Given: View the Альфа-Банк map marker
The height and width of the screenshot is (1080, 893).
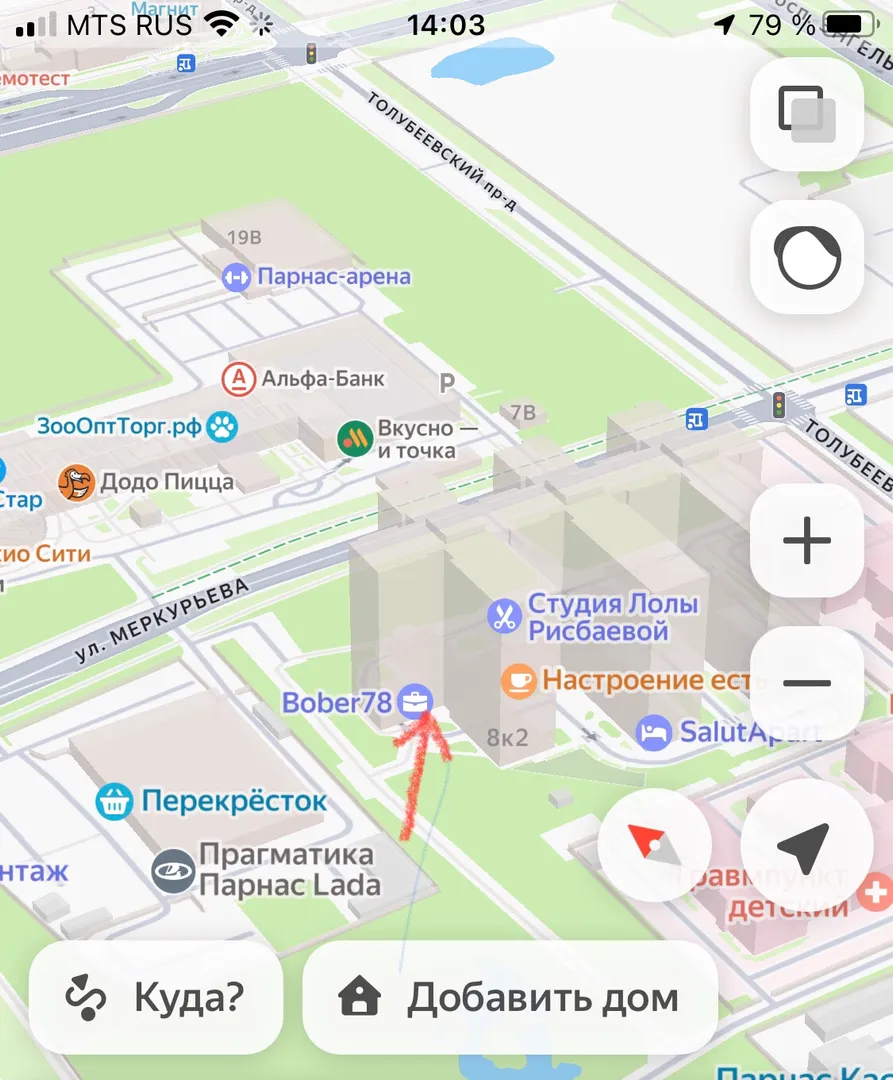Looking at the screenshot, I should pyautogui.click(x=238, y=379).
